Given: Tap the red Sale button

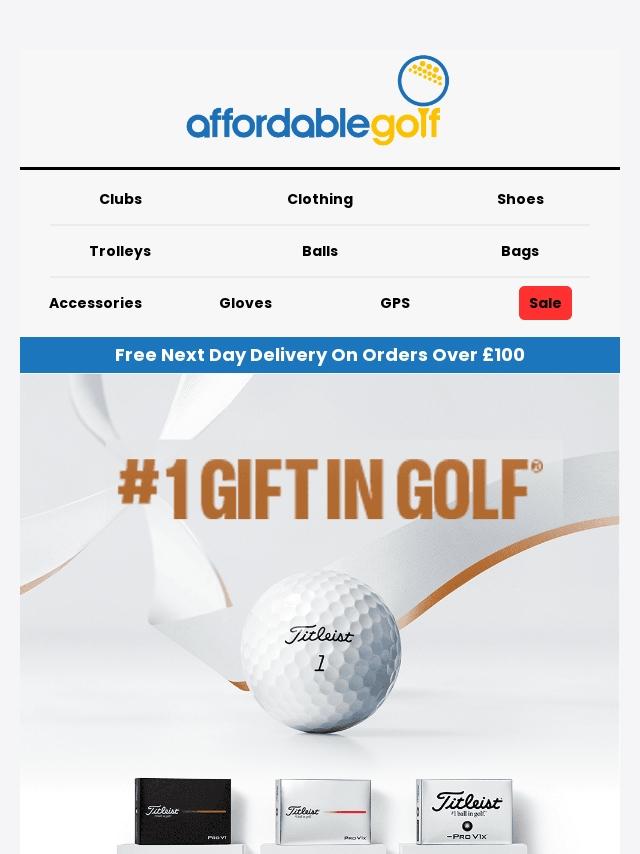Looking at the screenshot, I should (x=545, y=303).
